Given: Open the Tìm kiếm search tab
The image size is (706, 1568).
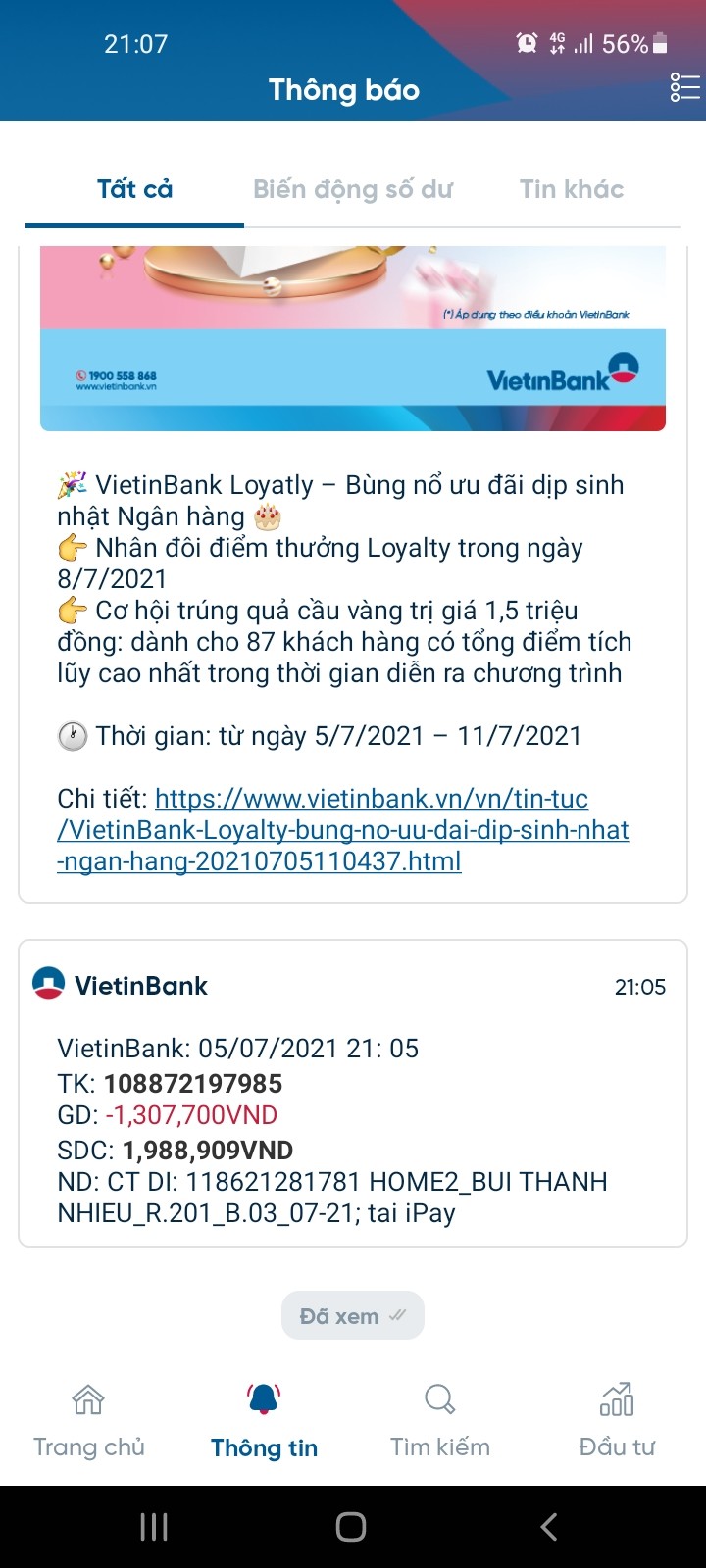Looking at the screenshot, I should [x=439, y=1421].
